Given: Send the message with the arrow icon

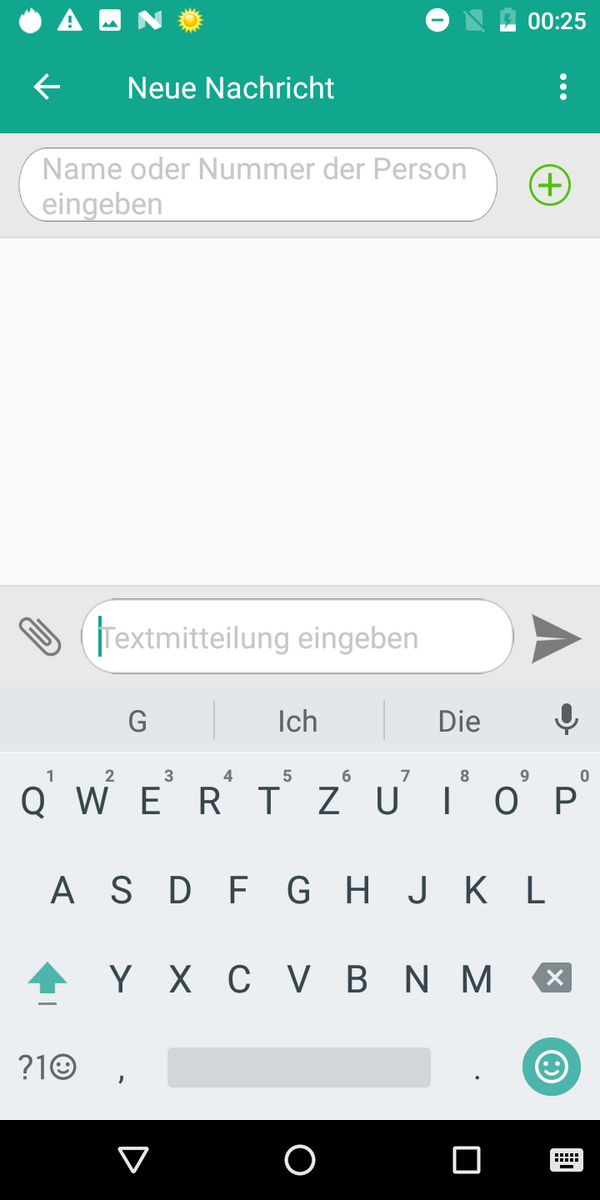Looking at the screenshot, I should click(555, 638).
